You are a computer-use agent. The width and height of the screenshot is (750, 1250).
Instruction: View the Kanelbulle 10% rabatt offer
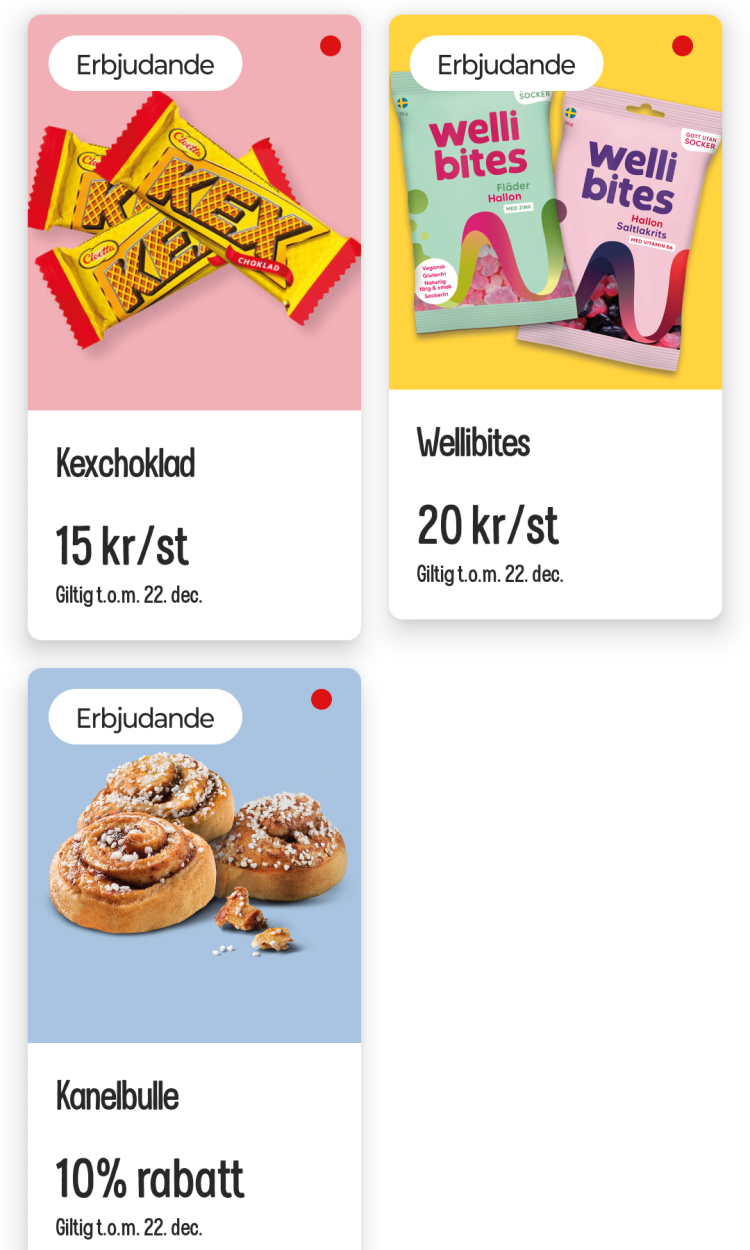[194, 958]
